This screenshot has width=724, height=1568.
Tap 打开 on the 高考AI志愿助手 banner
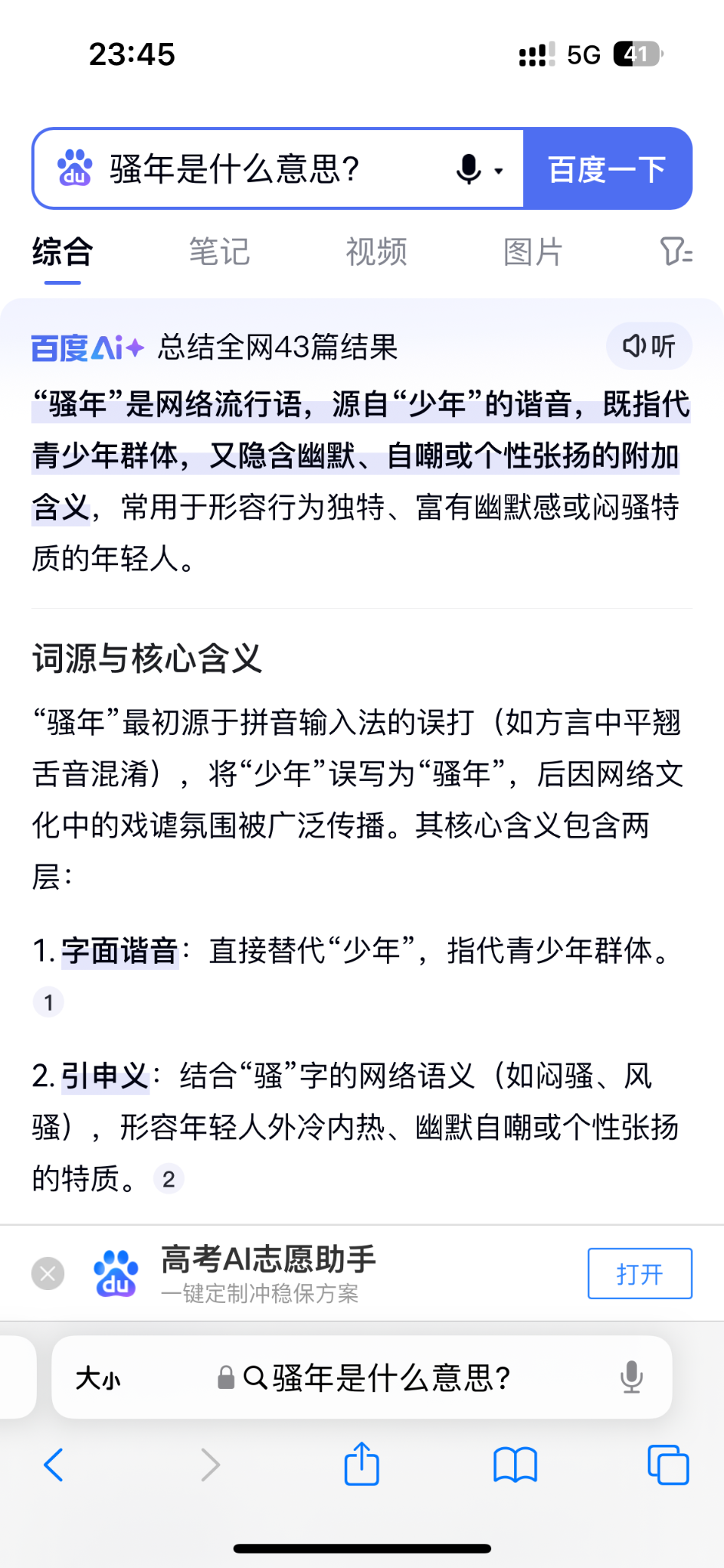639,1273
